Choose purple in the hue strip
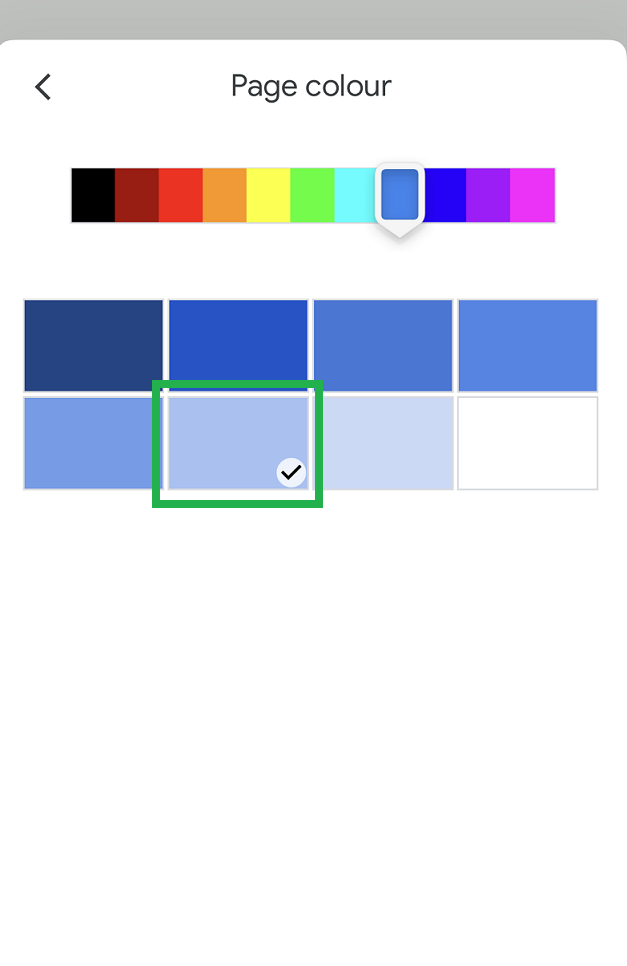 pyautogui.click(x=488, y=195)
